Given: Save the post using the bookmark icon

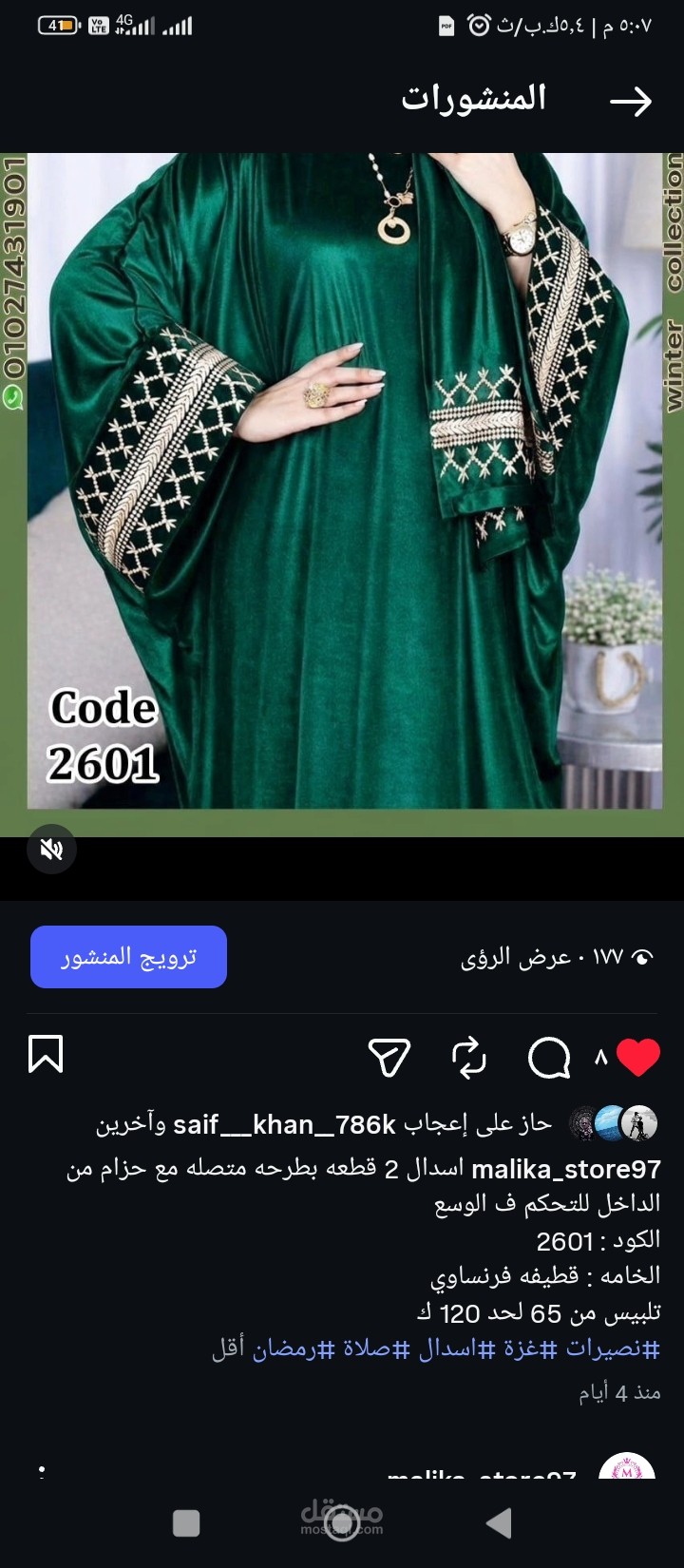Looking at the screenshot, I should coord(45,1054).
